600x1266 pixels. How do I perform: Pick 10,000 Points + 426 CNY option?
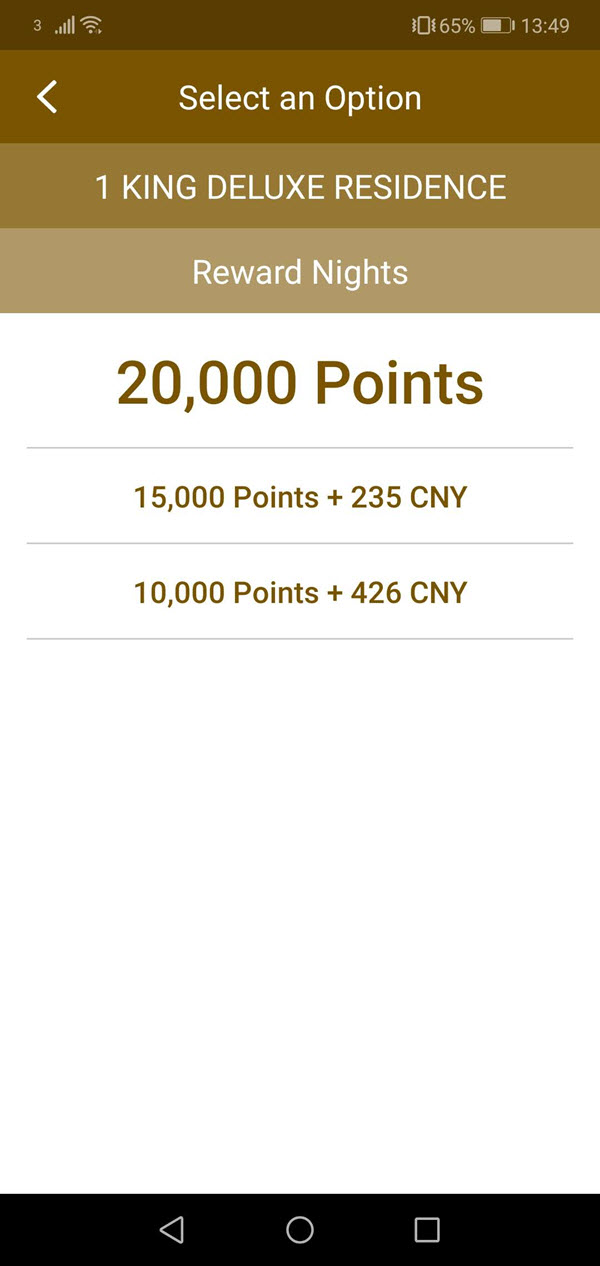[300, 592]
